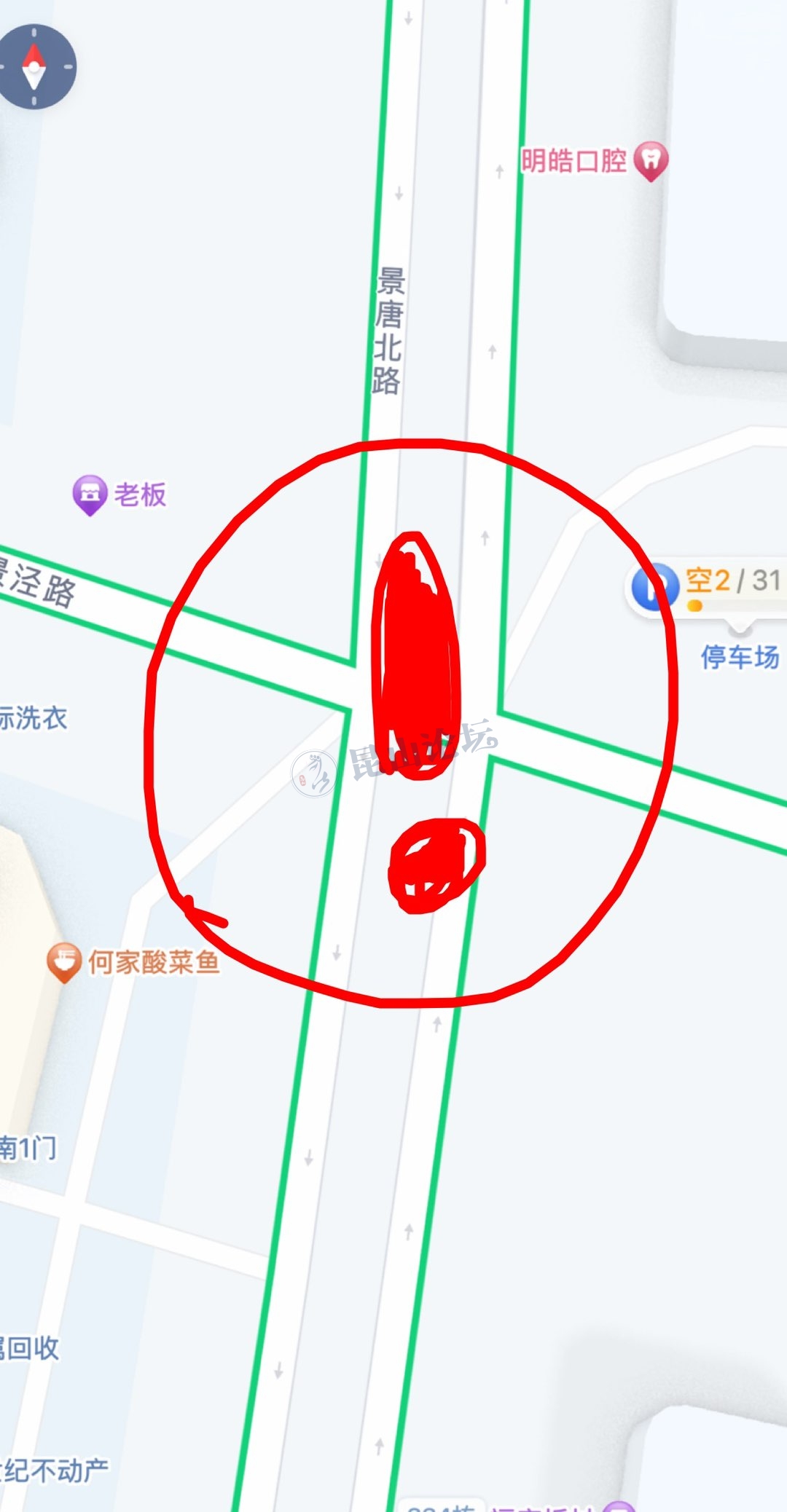Tap the compass to reset map orientation

(x=34, y=67)
